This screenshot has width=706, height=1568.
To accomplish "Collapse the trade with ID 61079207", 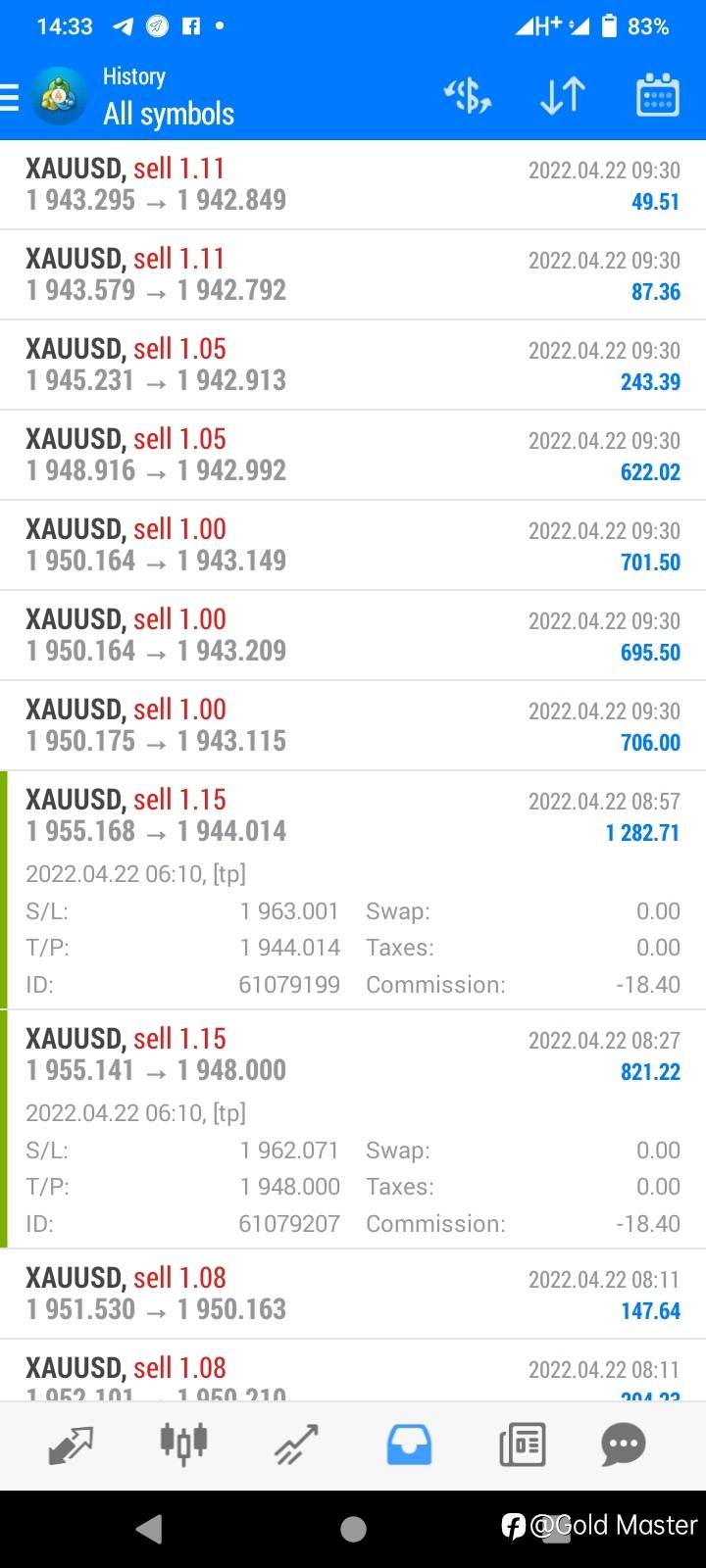I will [x=353, y=1129].
